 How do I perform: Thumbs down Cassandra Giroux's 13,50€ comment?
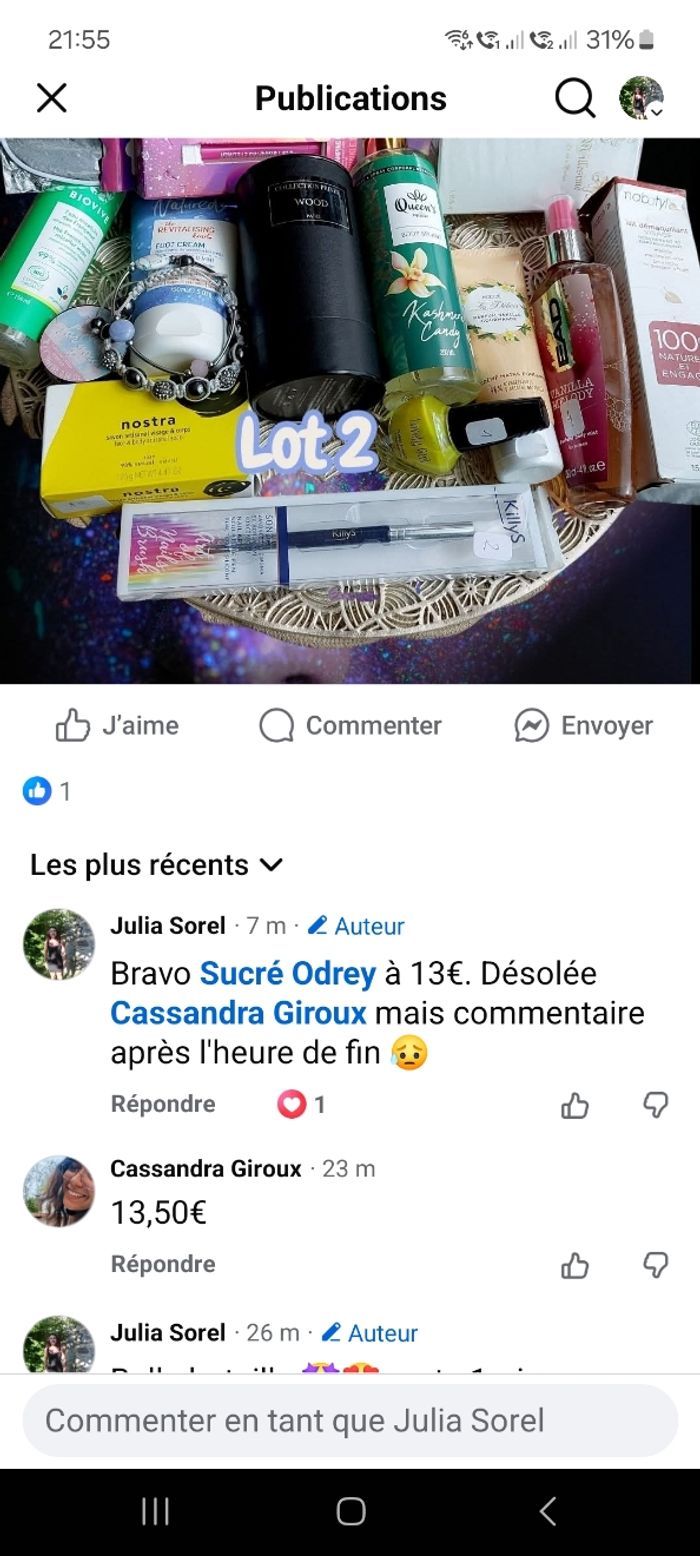pos(655,1265)
